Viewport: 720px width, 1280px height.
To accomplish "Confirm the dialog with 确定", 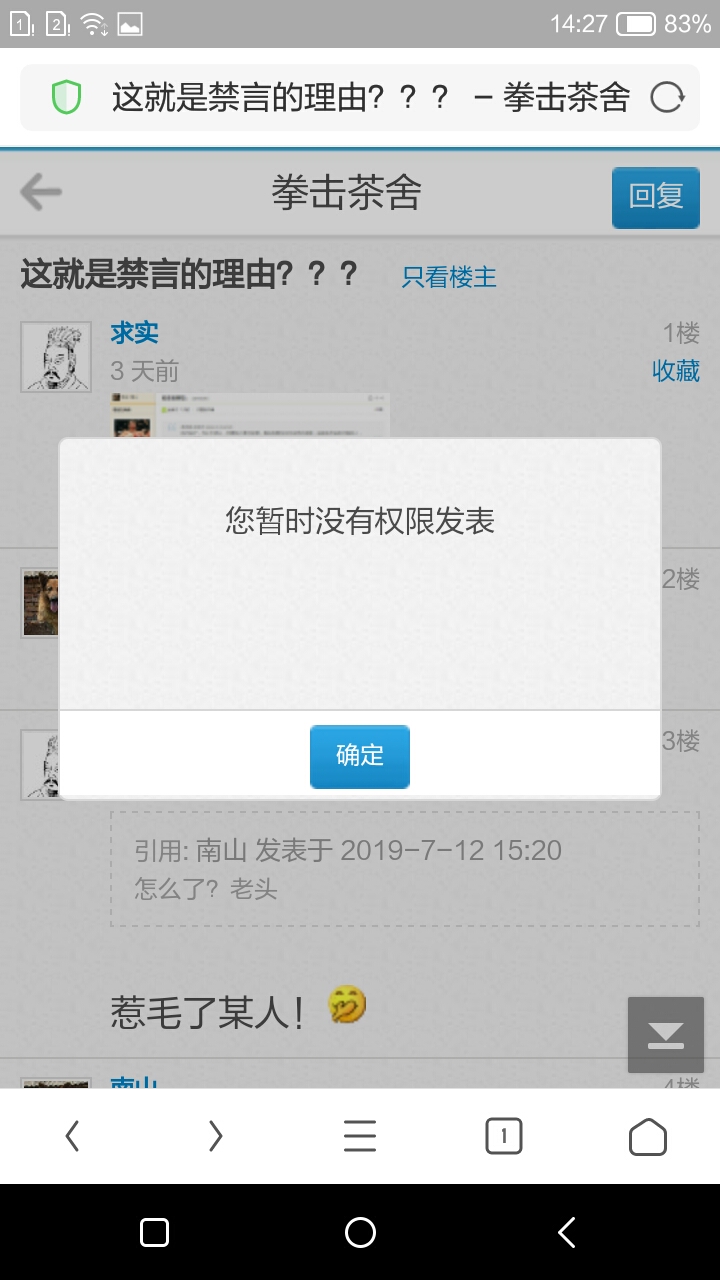I will [x=360, y=756].
